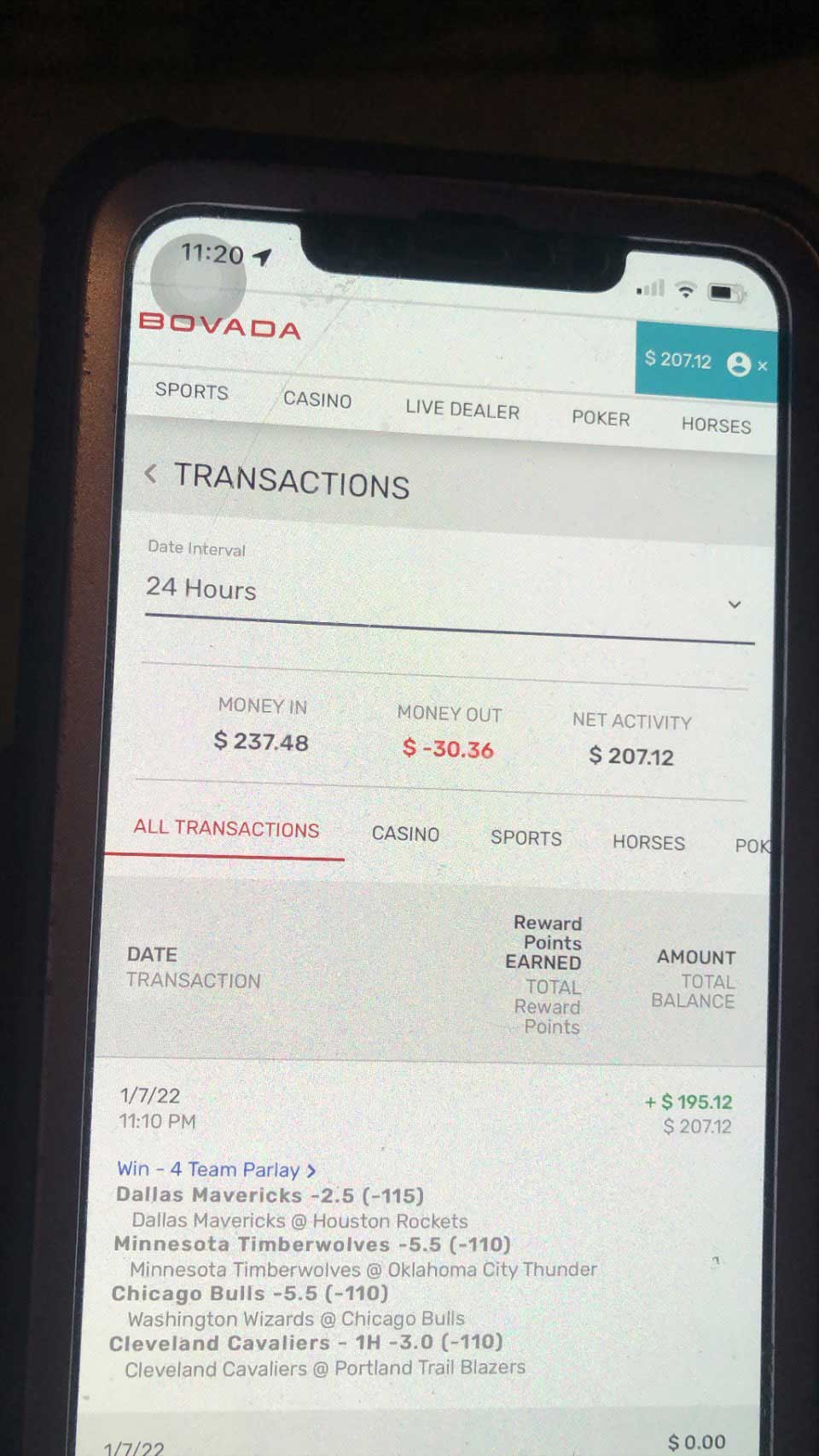The width and height of the screenshot is (819, 1456).
Task: Filter transactions by Sports
Action: click(x=526, y=838)
